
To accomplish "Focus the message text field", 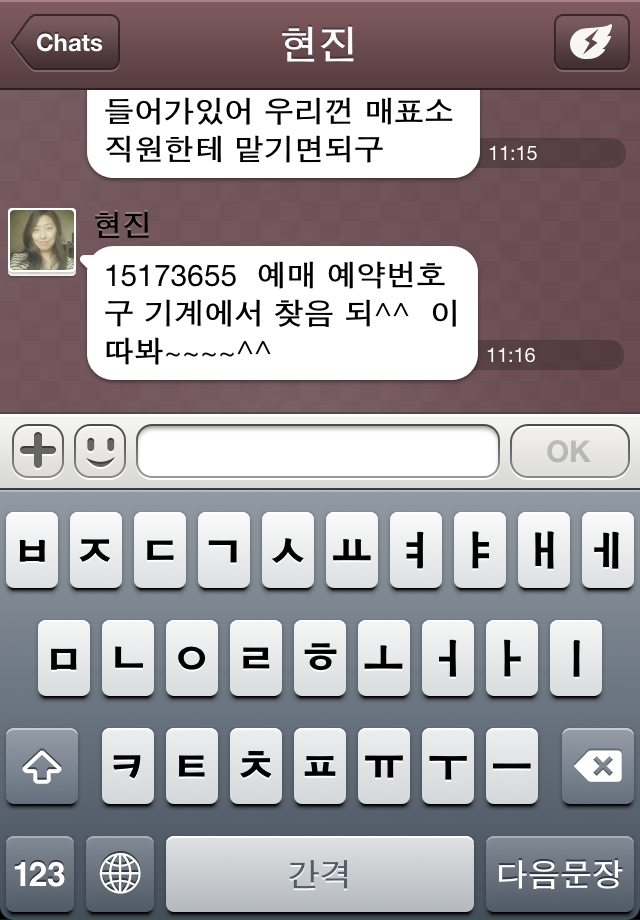I will [x=317, y=452].
